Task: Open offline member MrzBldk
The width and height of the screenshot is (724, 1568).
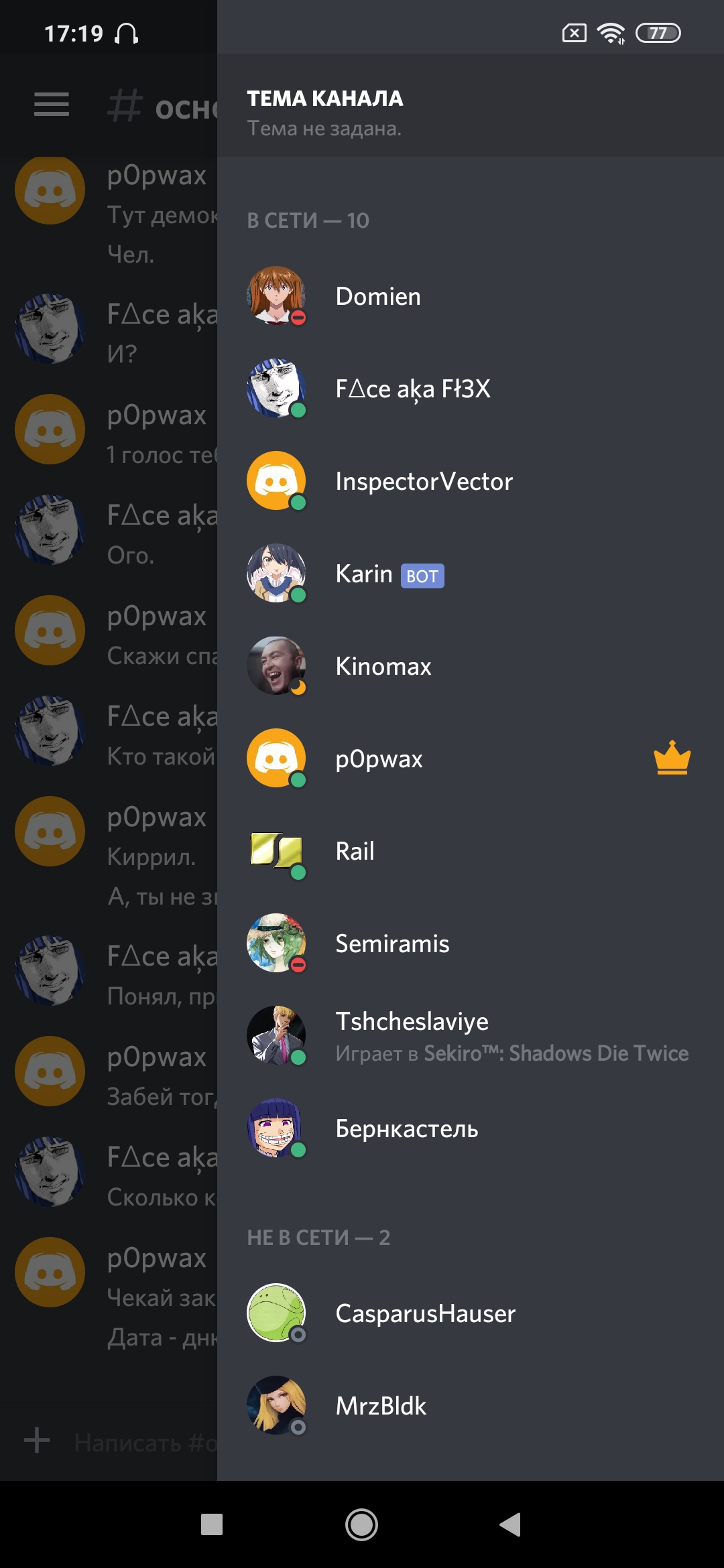Action: pyautogui.click(x=471, y=1406)
